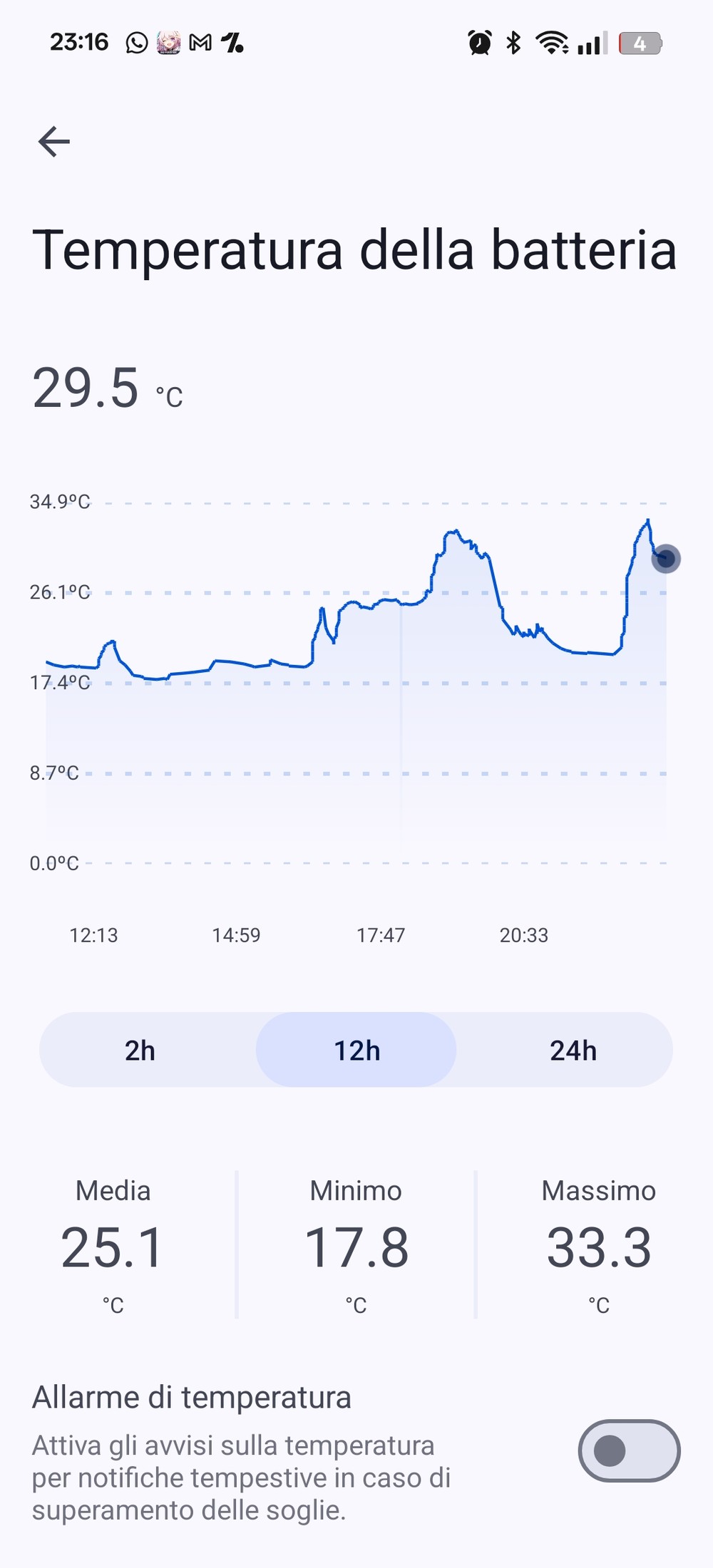Enable the Allarme di temperatura switch

pos(628,1450)
